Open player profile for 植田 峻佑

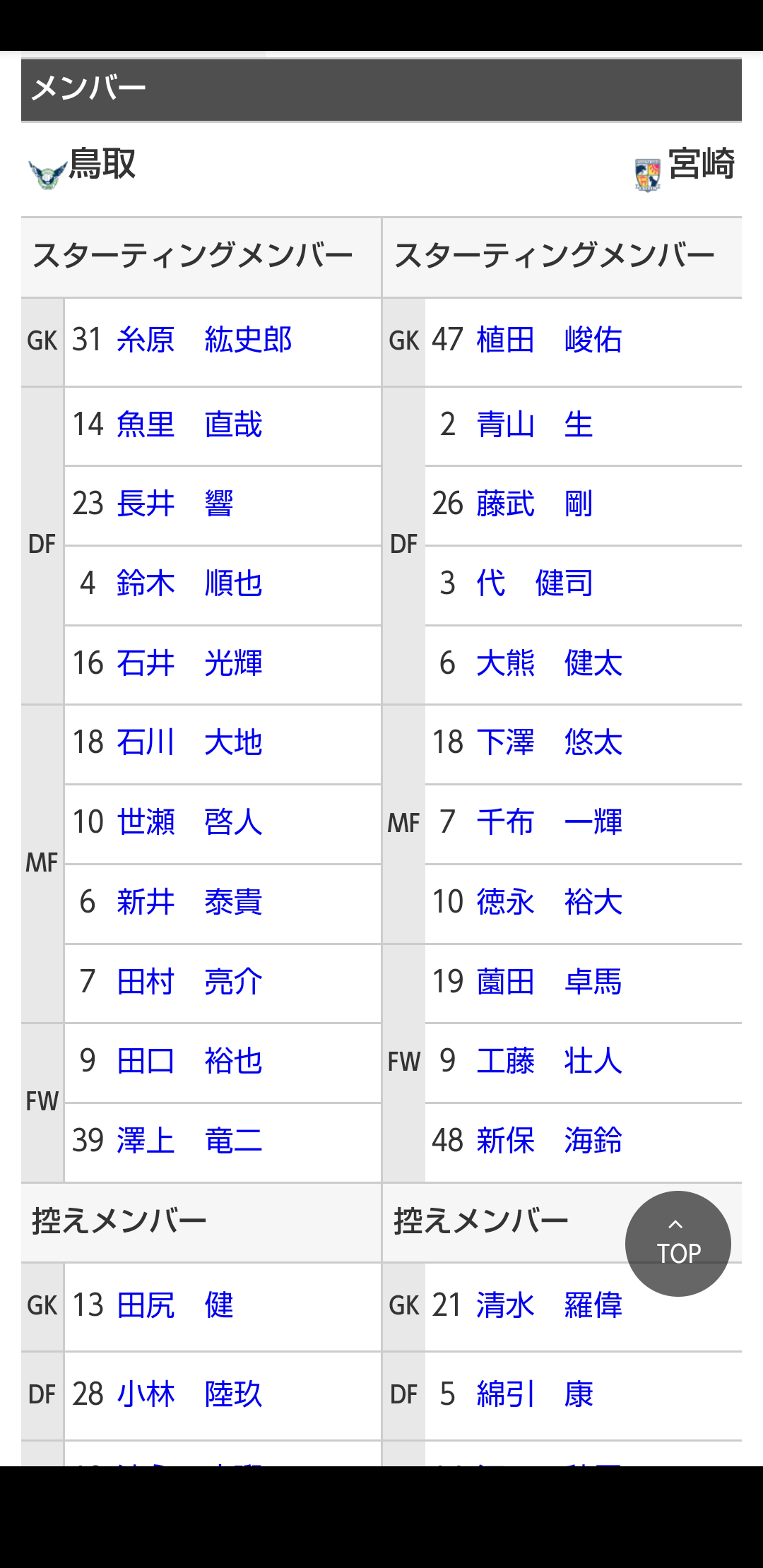[x=549, y=340]
